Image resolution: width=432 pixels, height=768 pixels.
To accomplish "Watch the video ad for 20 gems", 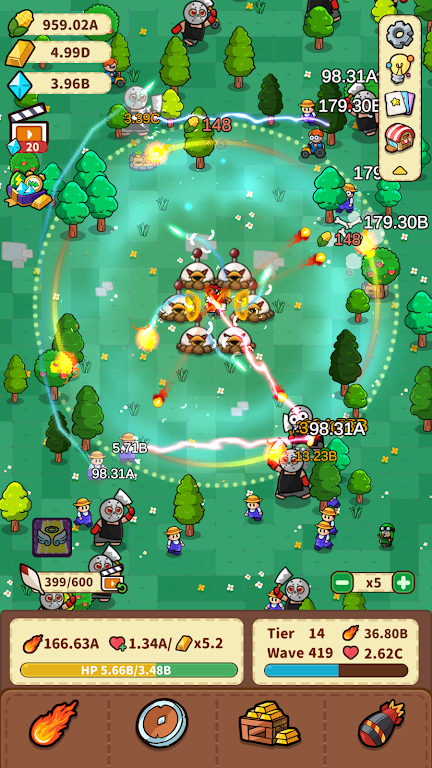I will (28, 130).
